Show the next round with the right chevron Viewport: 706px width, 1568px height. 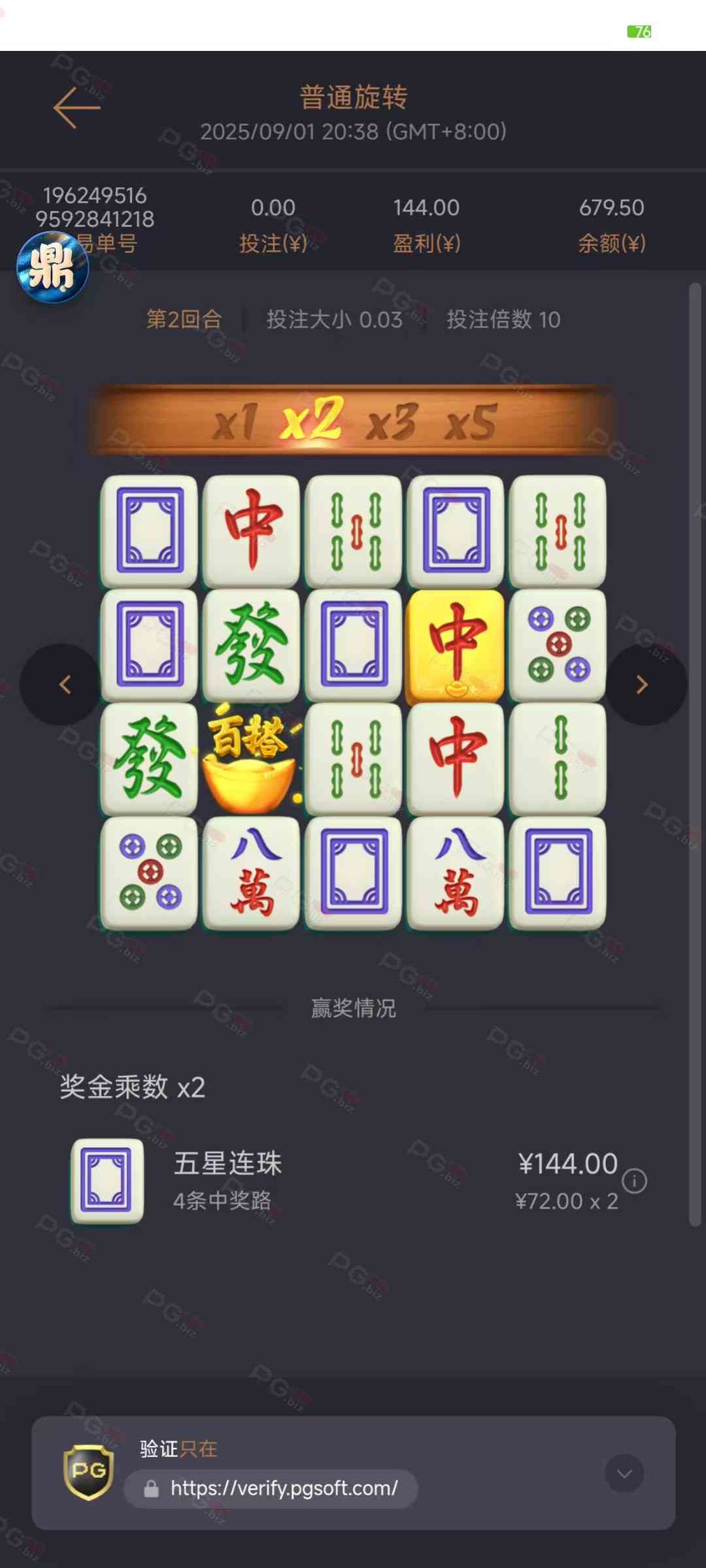(643, 685)
